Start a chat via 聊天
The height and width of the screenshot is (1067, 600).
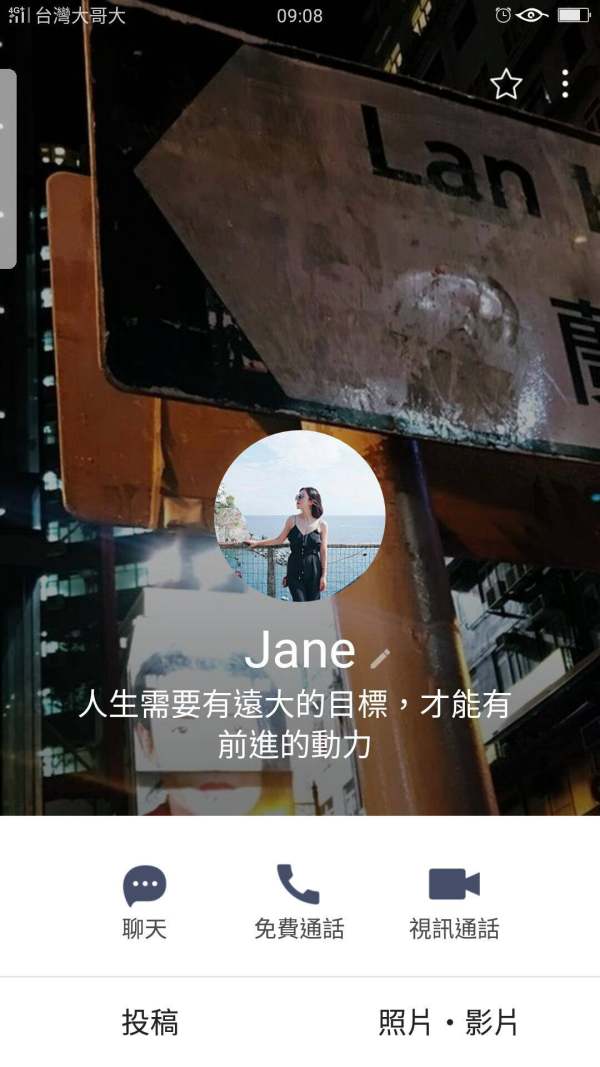(x=144, y=902)
